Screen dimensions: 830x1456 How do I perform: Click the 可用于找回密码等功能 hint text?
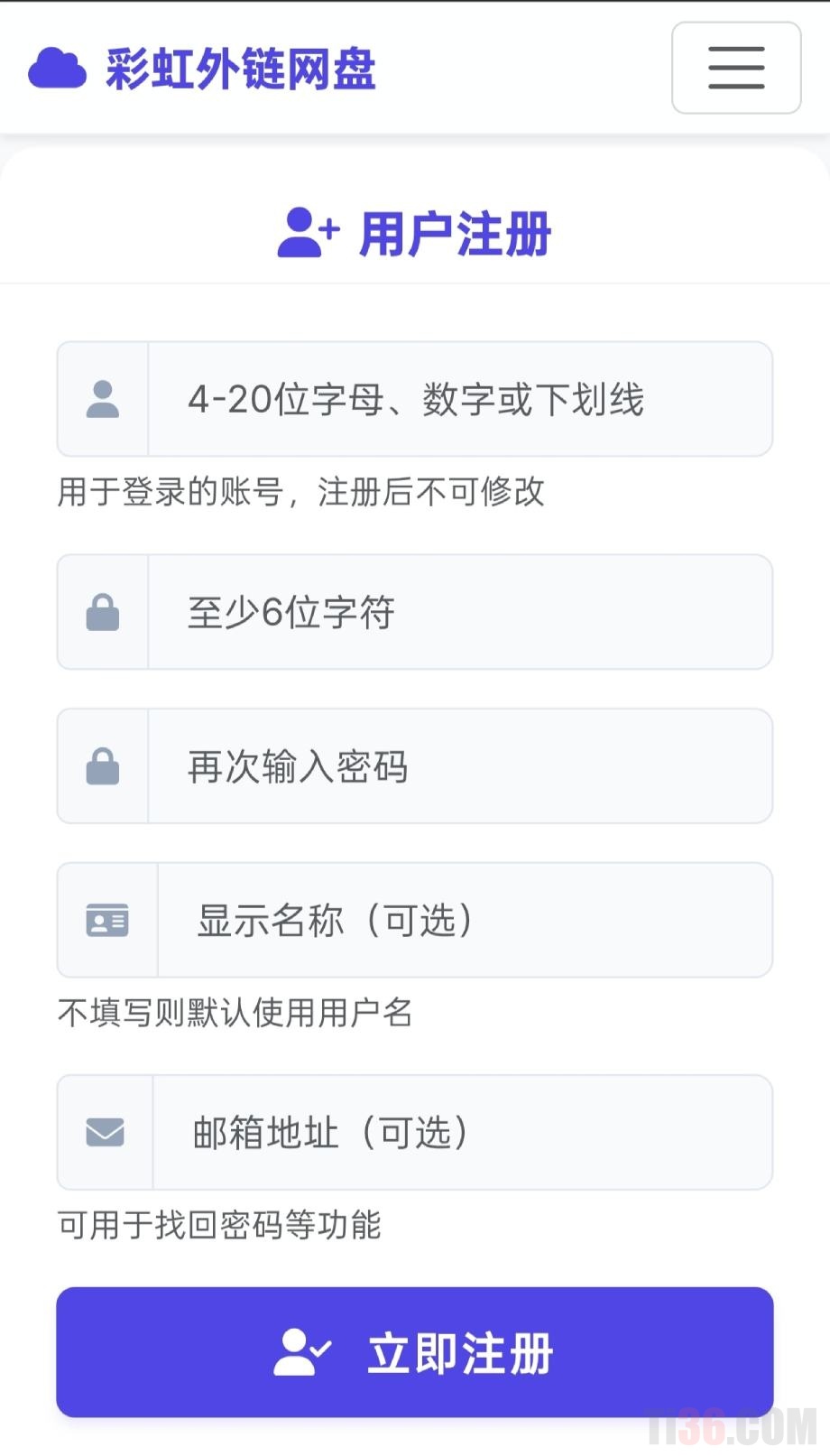pos(219,1226)
